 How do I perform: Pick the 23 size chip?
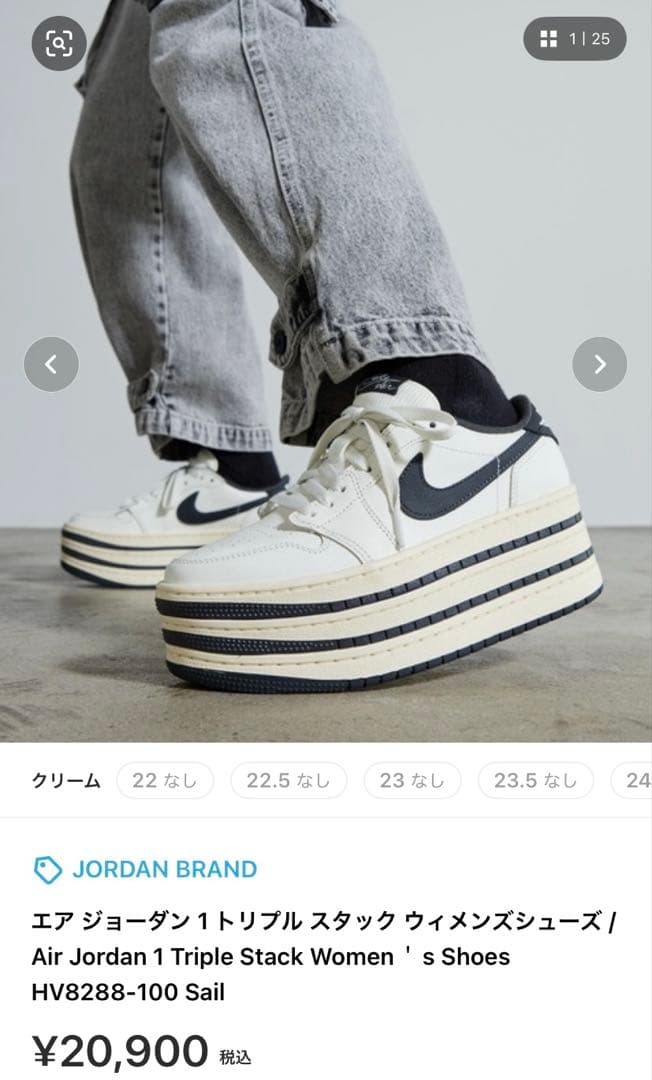(412, 780)
